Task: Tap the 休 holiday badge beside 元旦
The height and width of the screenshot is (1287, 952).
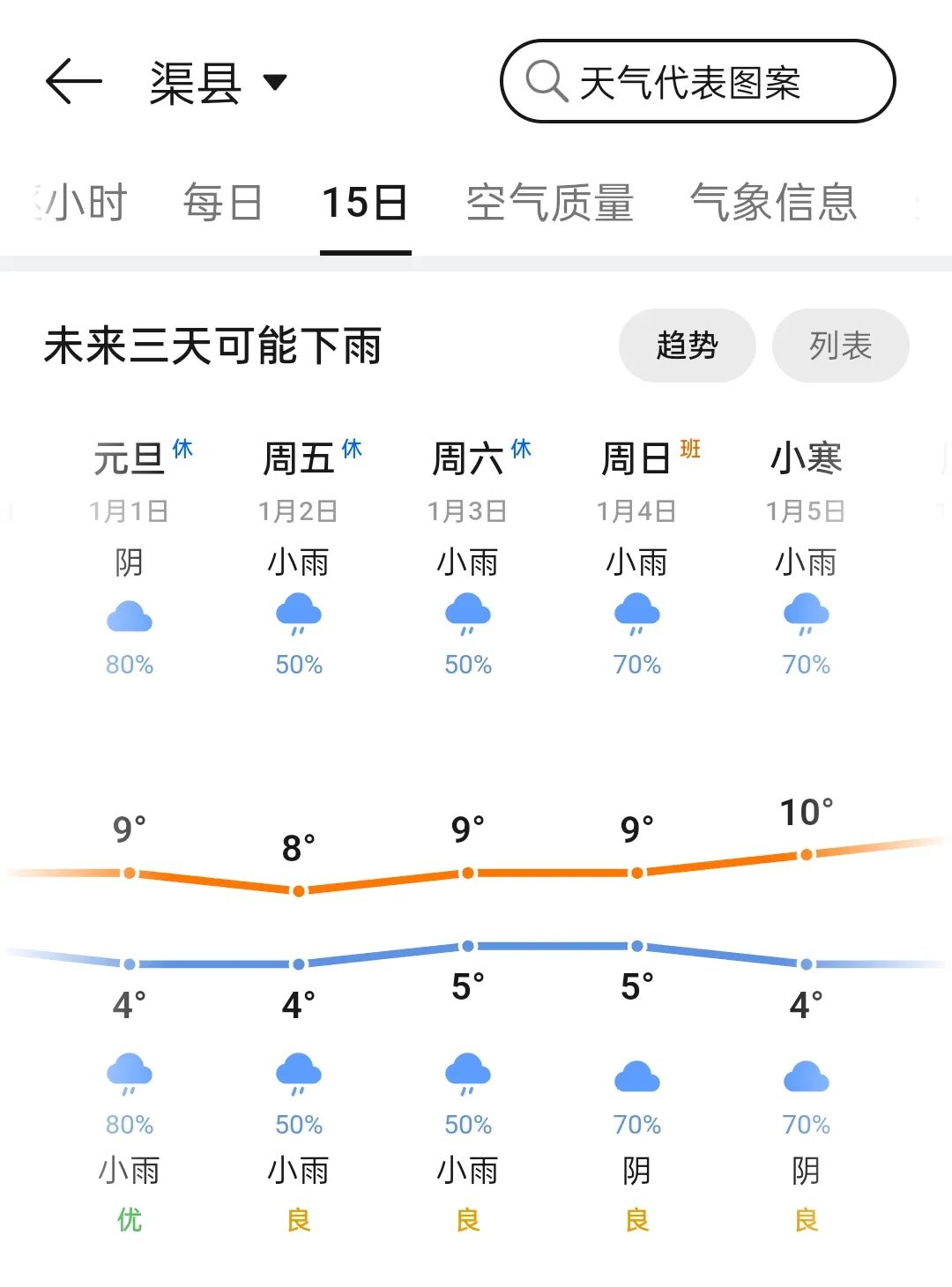Action: [x=182, y=448]
